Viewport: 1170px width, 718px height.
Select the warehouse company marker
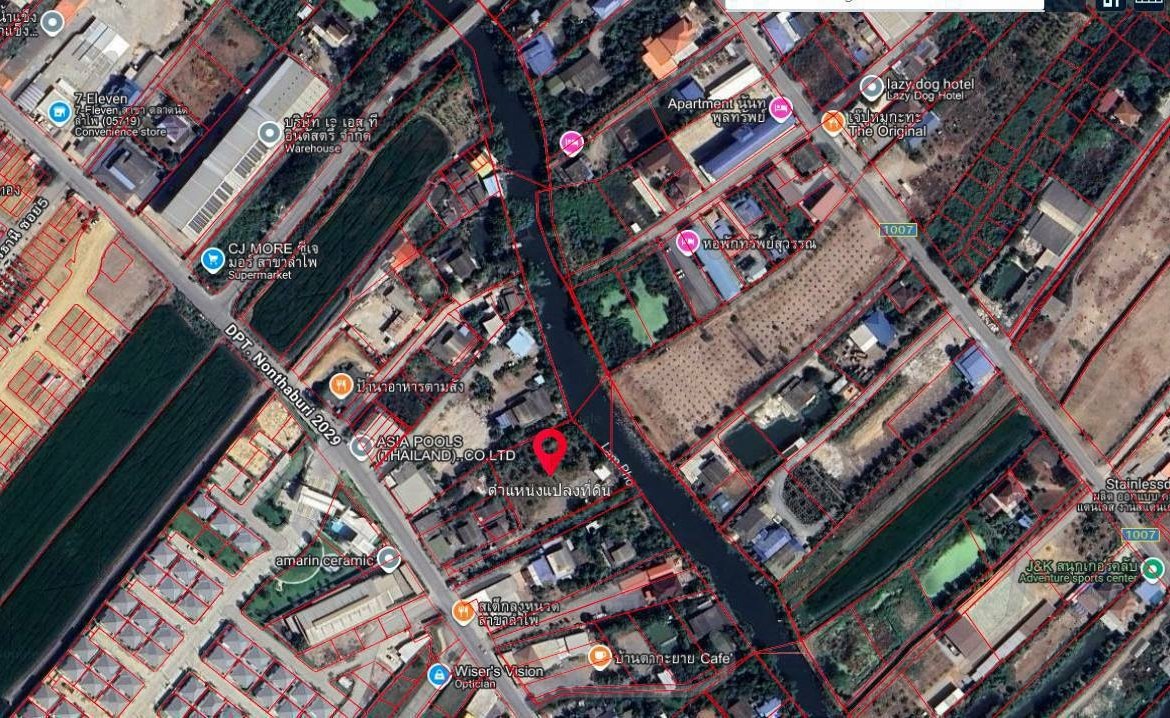point(269,133)
